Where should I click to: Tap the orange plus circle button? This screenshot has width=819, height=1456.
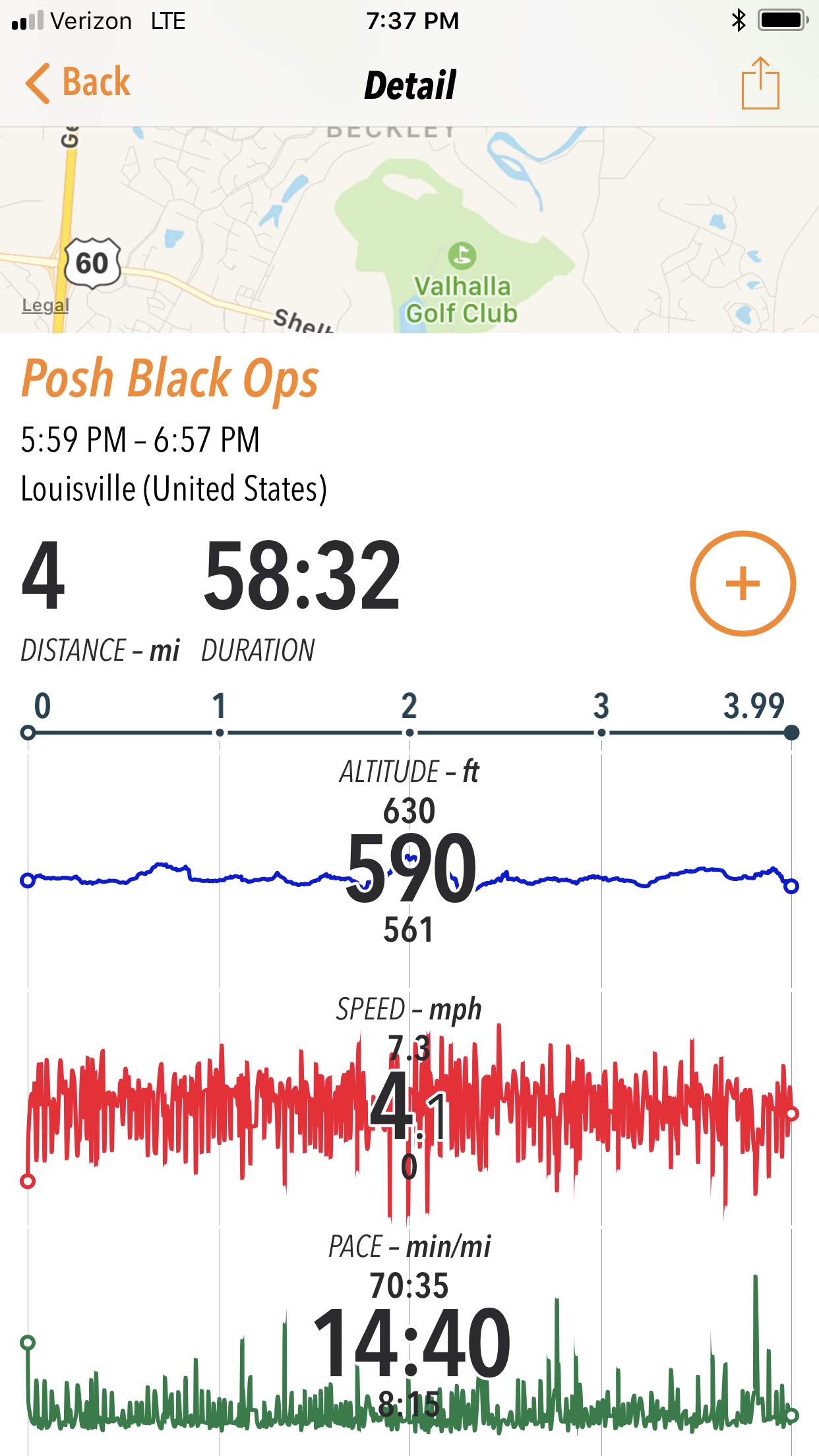(743, 583)
